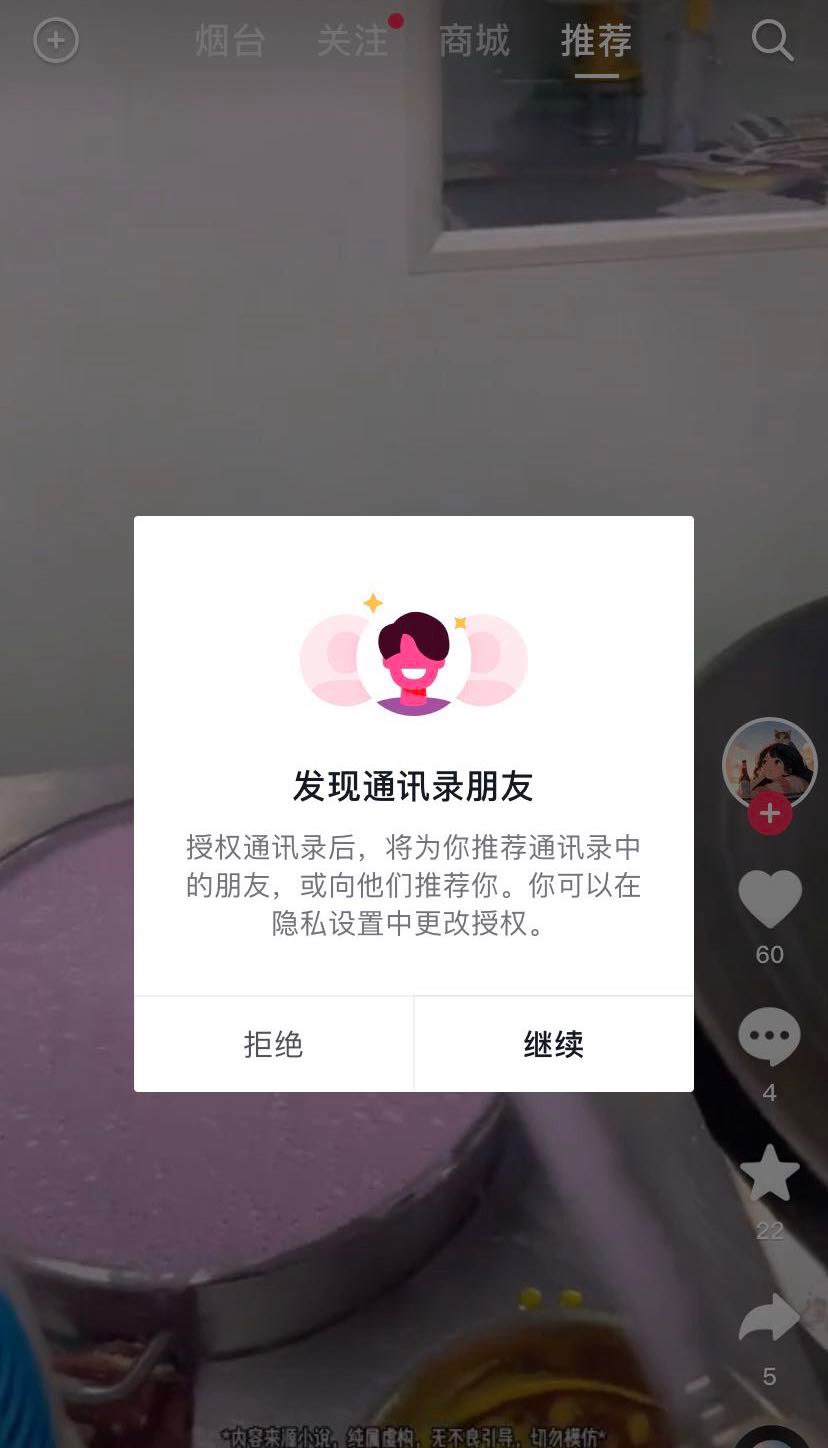Open the search magnifier icon
This screenshot has width=828, height=1448.
pos(771,42)
